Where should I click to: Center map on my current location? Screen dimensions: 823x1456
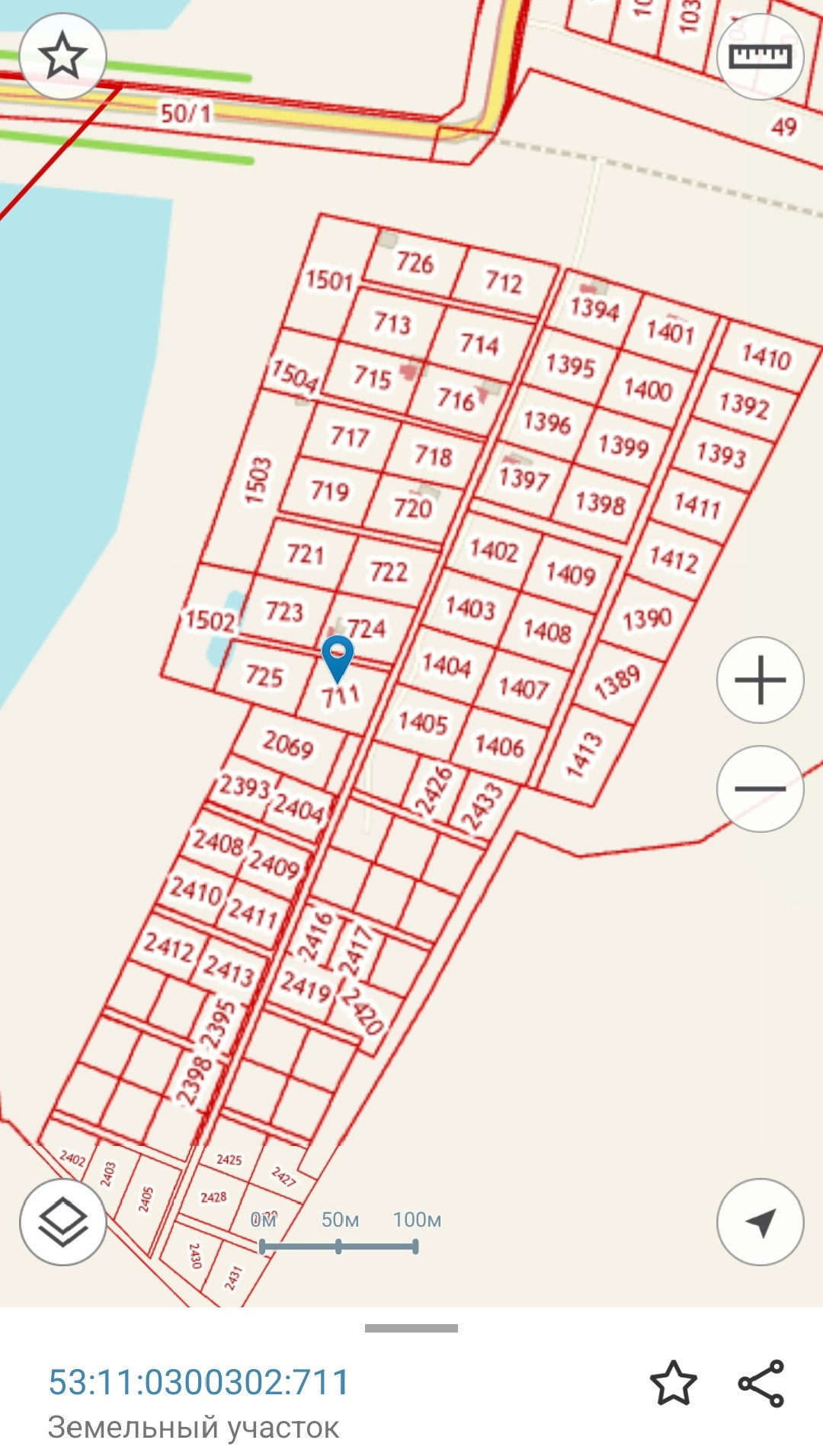point(760,1222)
